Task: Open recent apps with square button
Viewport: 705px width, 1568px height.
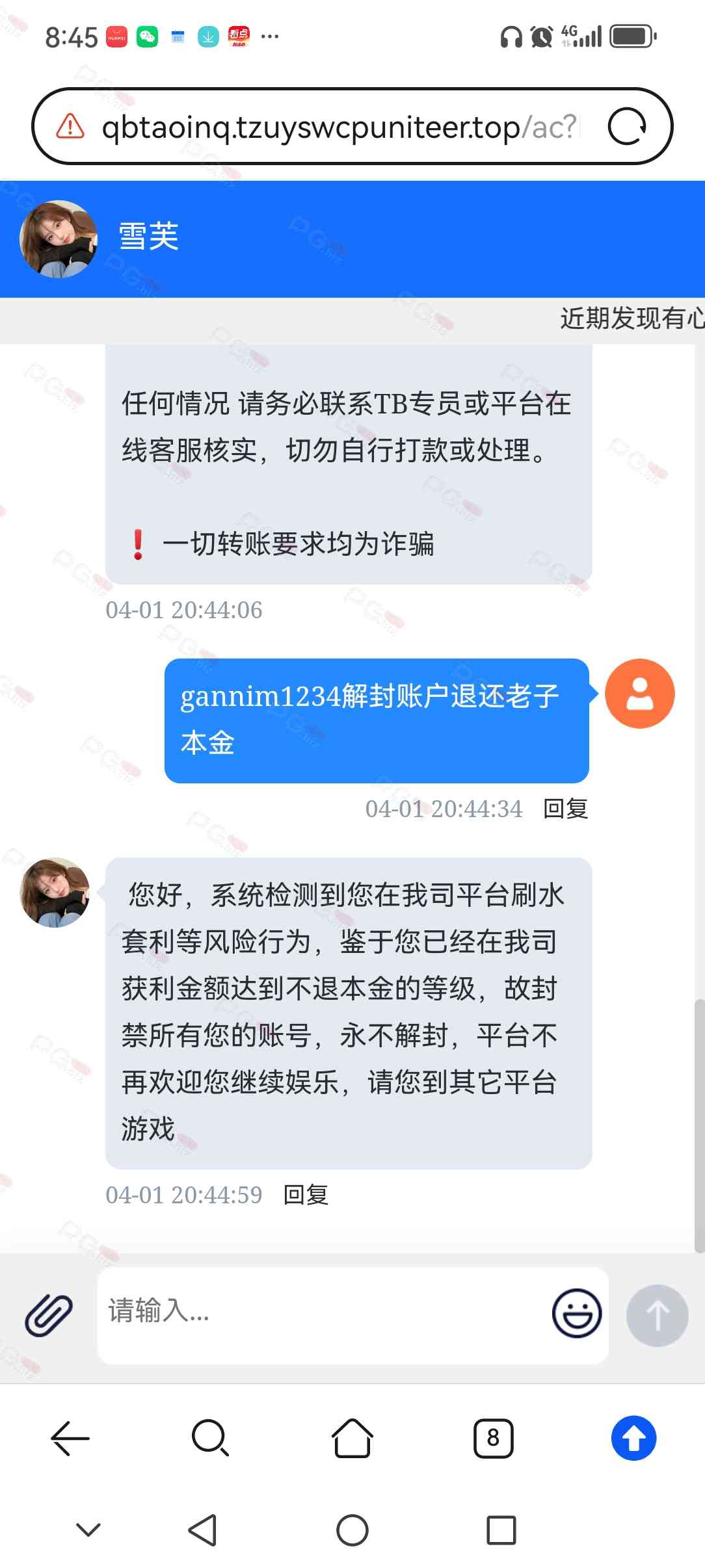Action: (x=501, y=1530)
